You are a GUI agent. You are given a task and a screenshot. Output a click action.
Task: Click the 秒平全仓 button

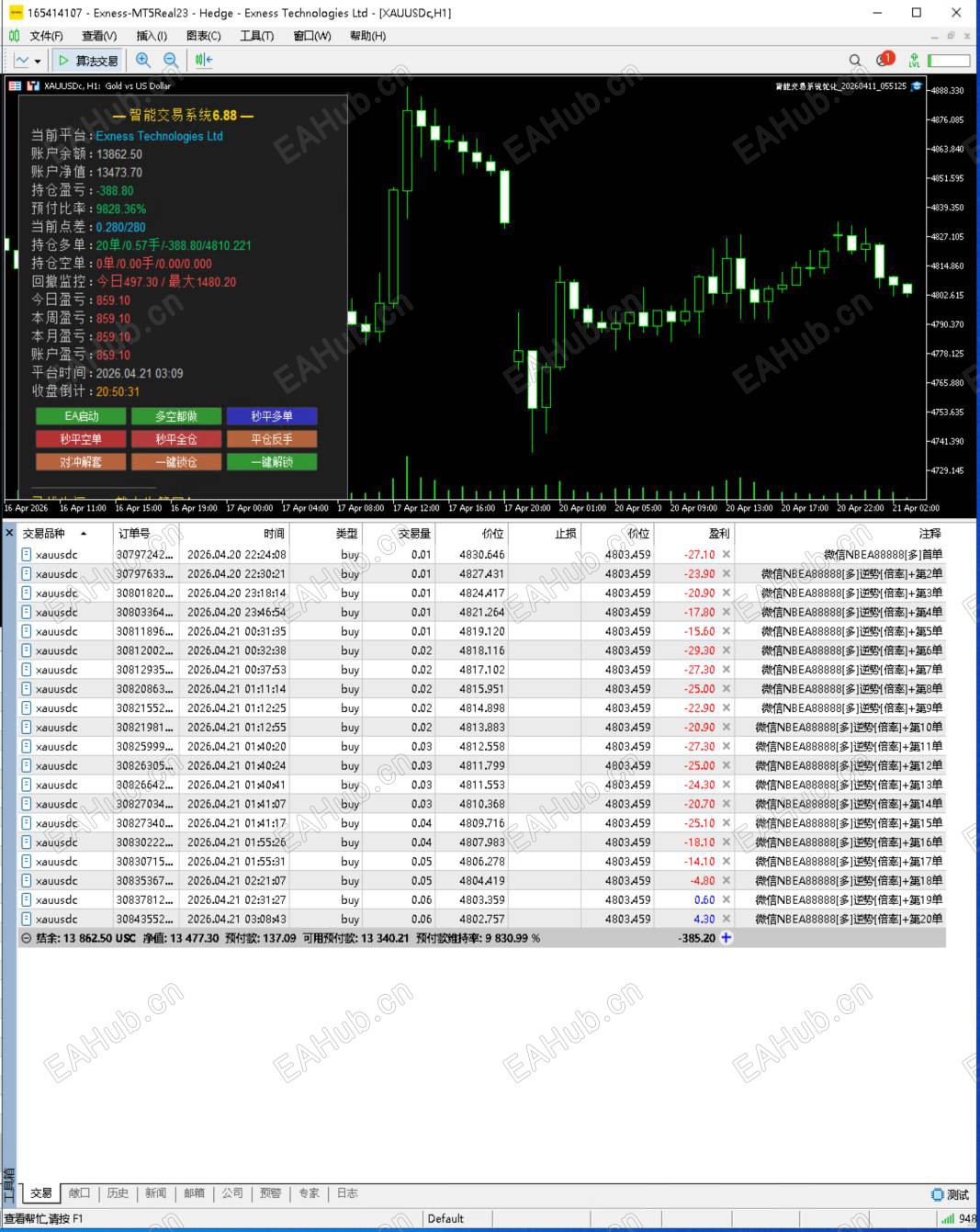[x=176, y=439]
